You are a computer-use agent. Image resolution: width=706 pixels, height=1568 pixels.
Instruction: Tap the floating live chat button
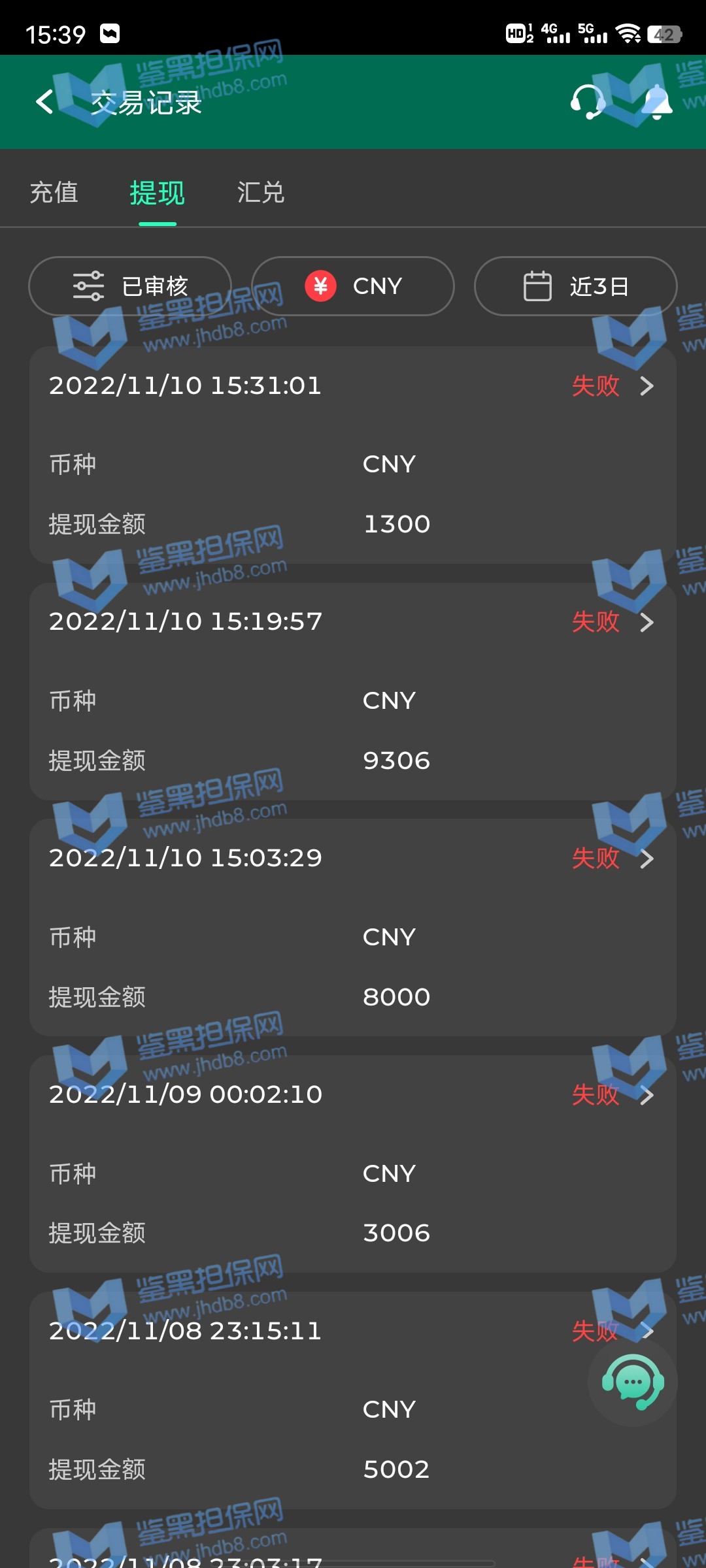[x=632, y=1382]
